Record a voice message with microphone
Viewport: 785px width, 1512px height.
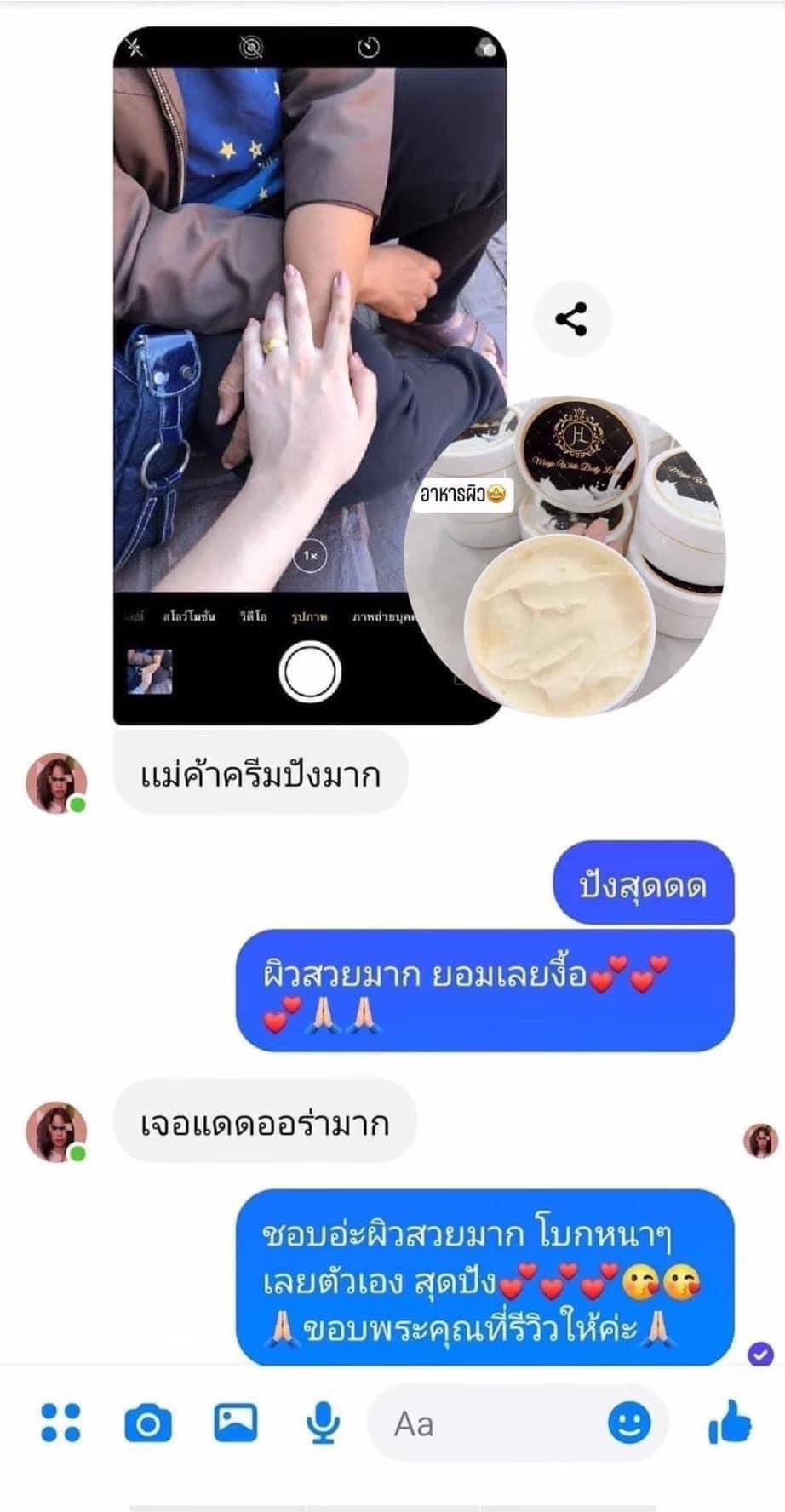323,1423
